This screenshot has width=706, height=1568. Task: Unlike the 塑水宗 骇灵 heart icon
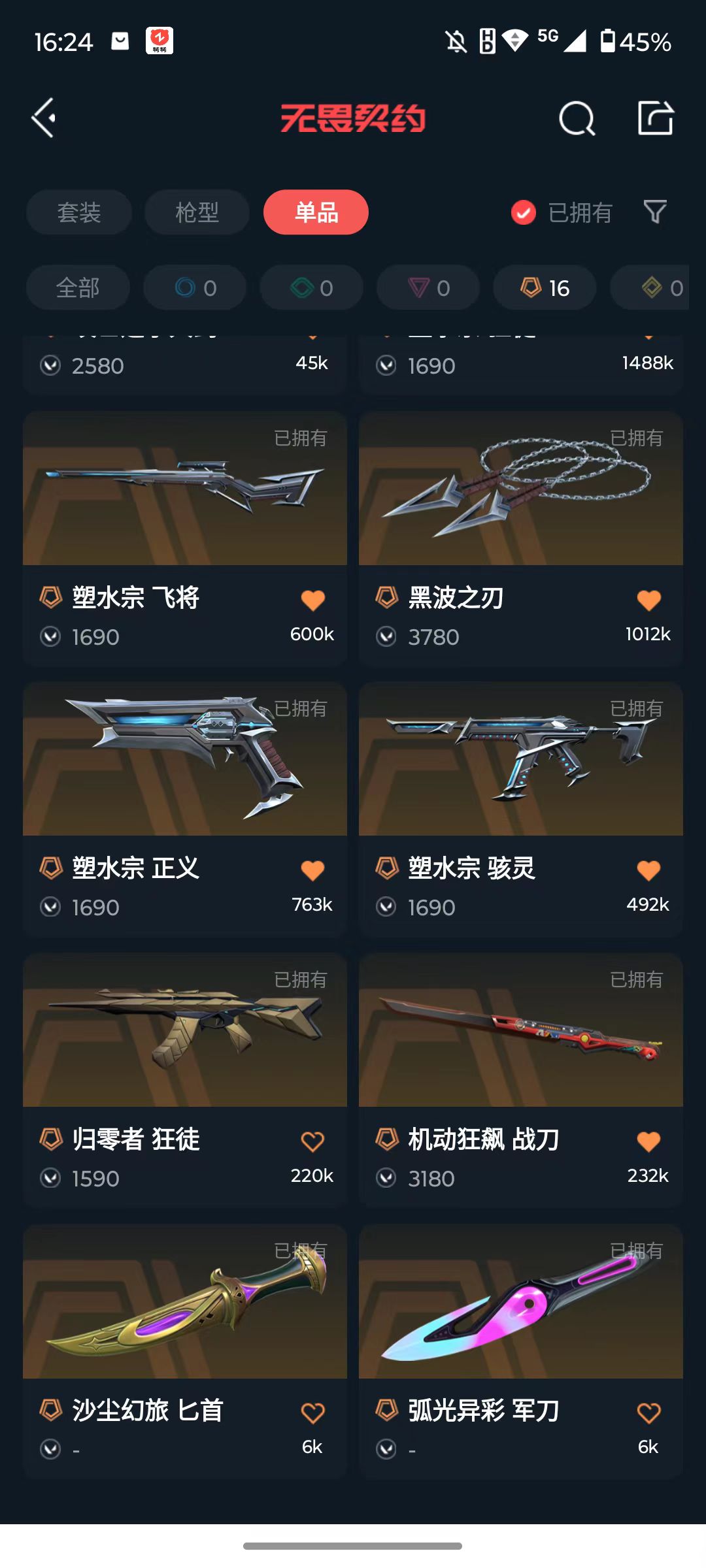pos(648,870)
